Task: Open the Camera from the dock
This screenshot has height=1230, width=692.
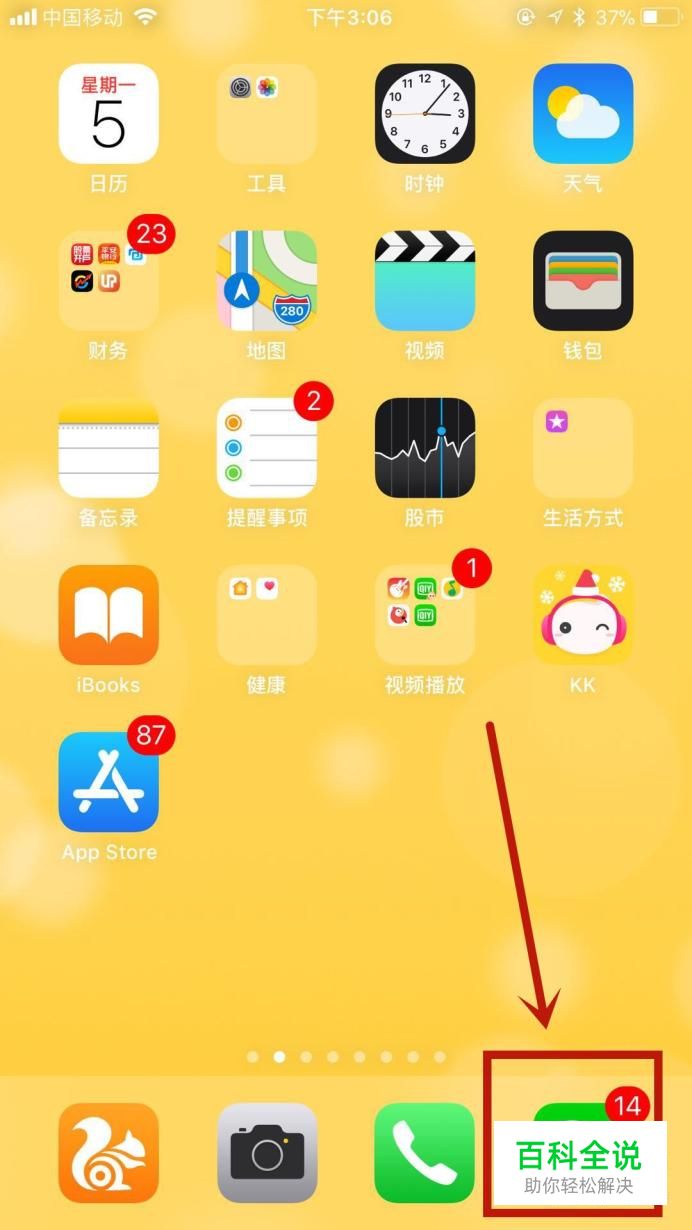Action: (x=266, y=1153)
